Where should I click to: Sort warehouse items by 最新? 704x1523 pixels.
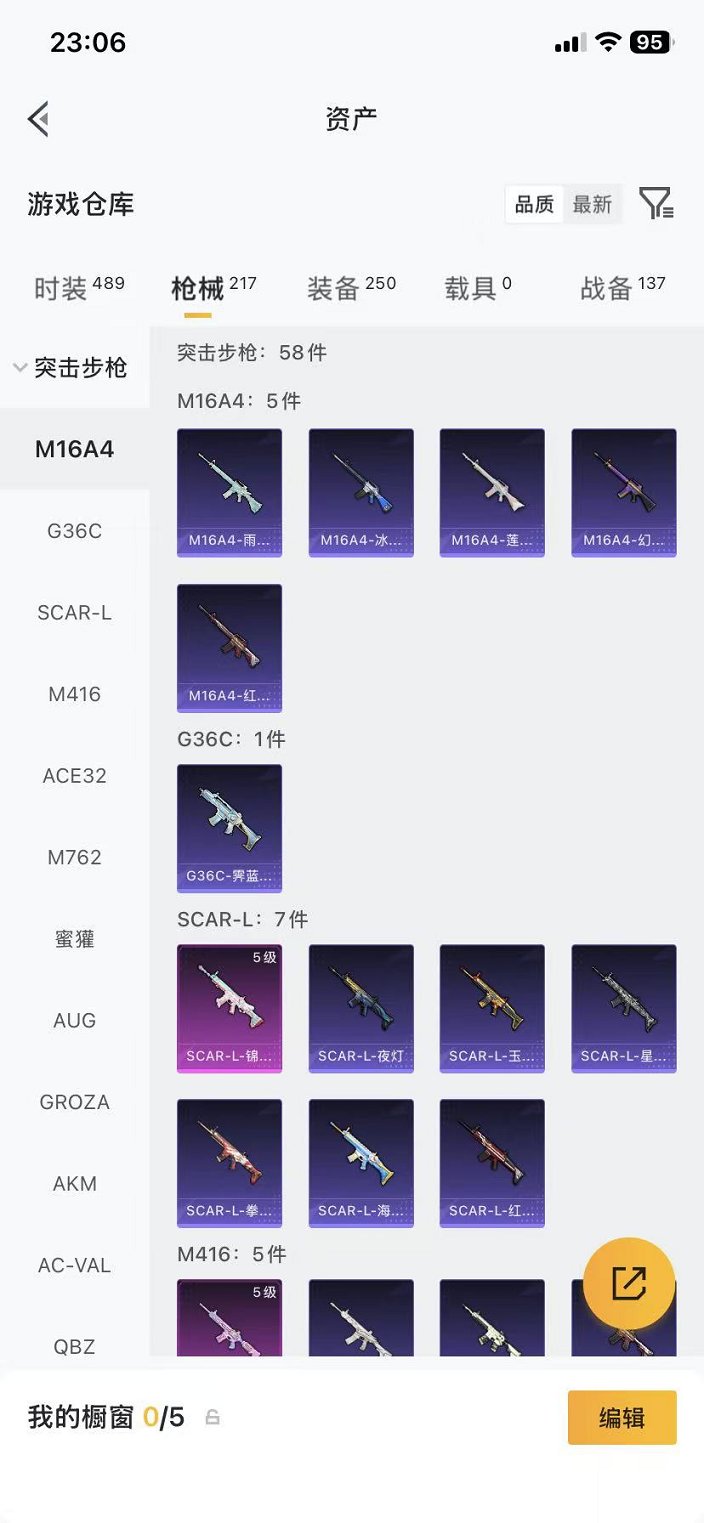pos(592,204)
